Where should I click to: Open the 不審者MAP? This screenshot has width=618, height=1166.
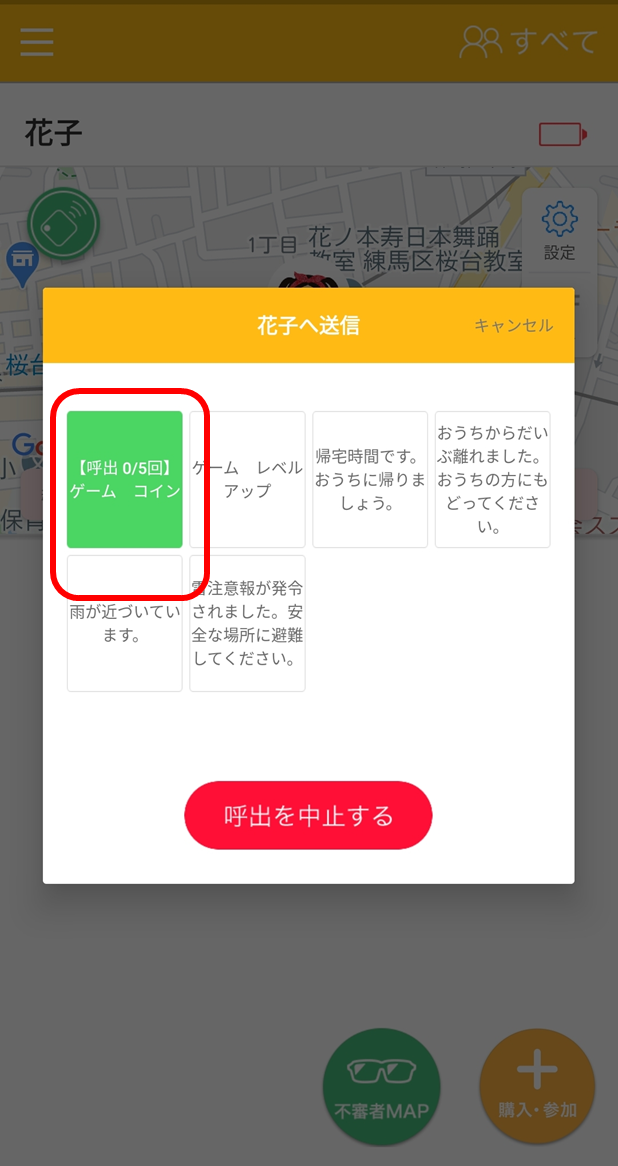[381, 1087]
